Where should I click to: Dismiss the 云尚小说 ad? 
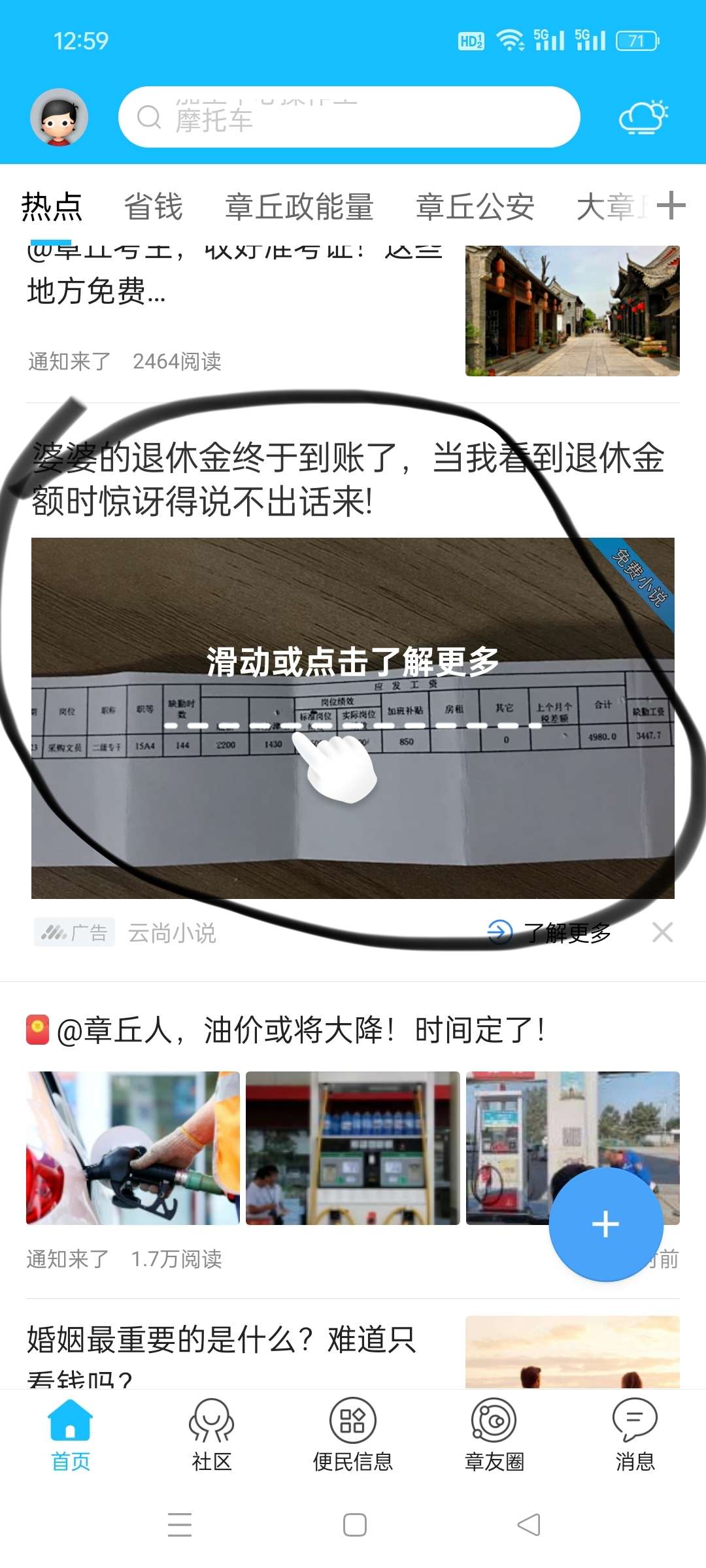pyautogui.click(x=662, y=932)
